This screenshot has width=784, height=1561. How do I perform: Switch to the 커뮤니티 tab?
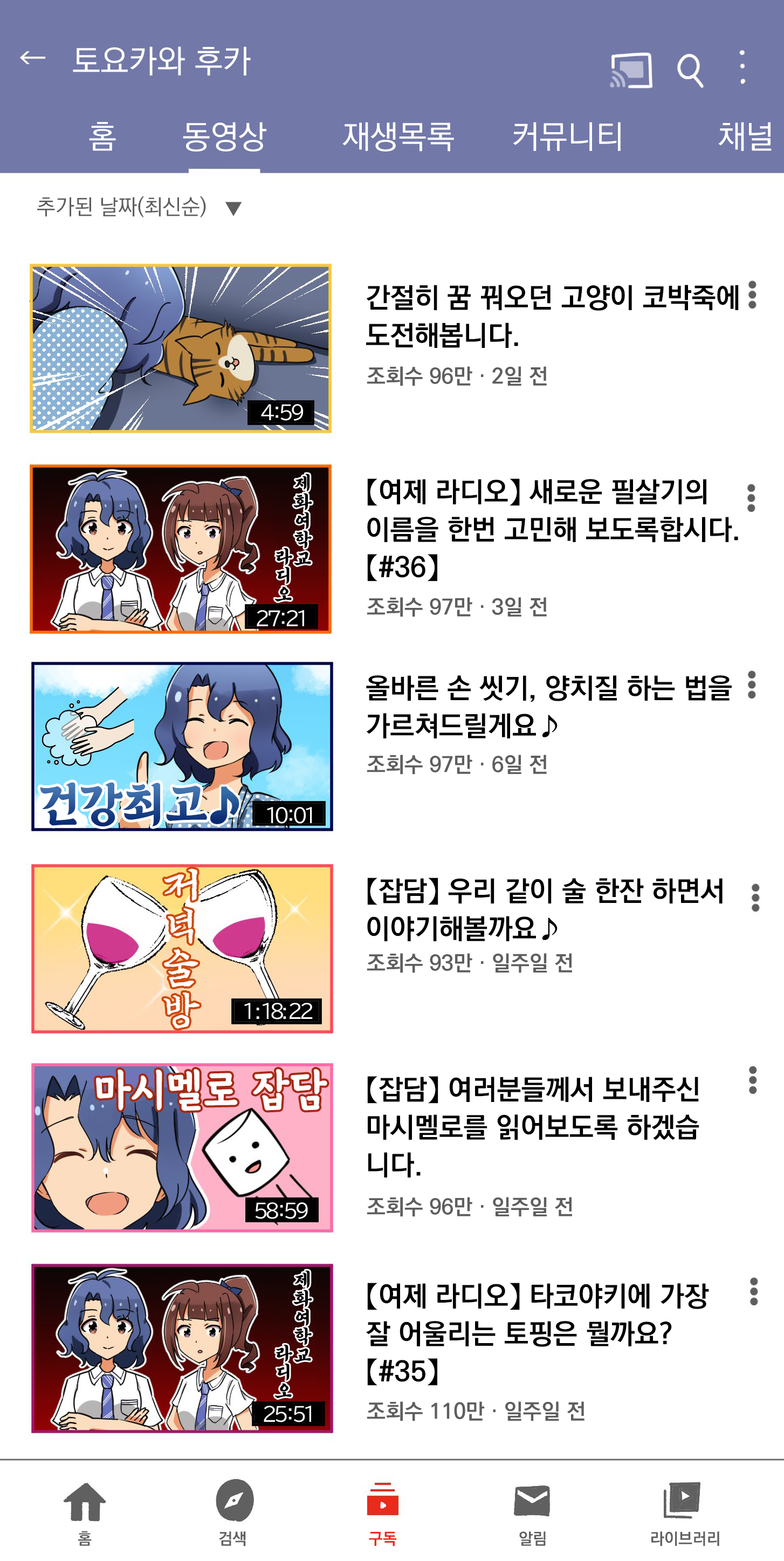[x=567, y=136]
